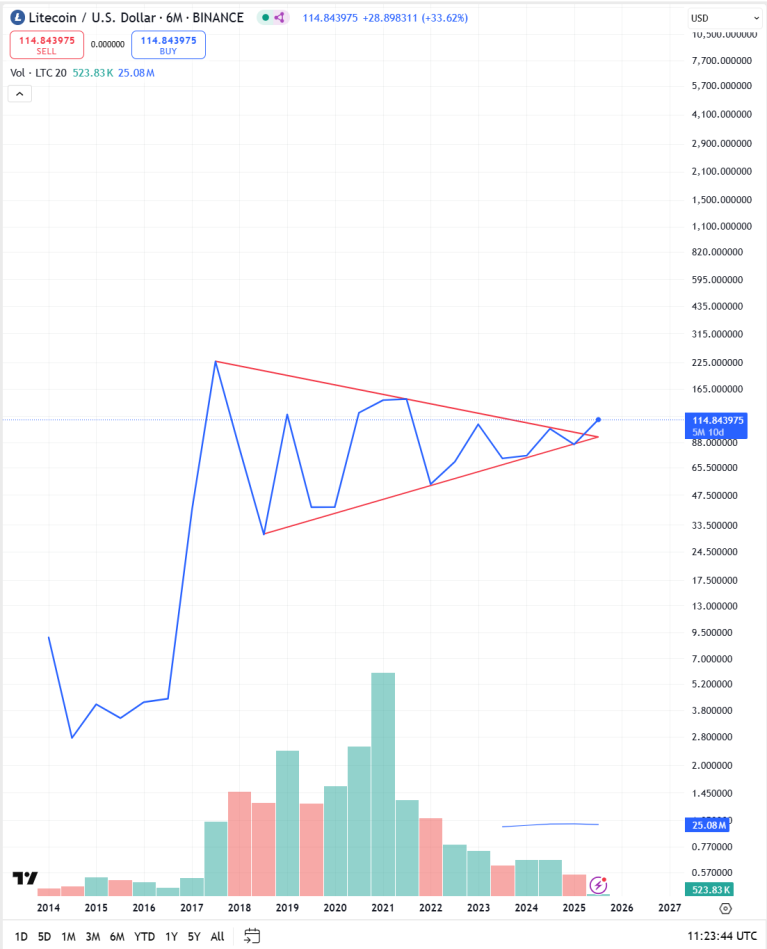This screenshot has height=949, width=767.
Task: Choose the 6M range
Action: pyautogui.click(x=117, y=936)
